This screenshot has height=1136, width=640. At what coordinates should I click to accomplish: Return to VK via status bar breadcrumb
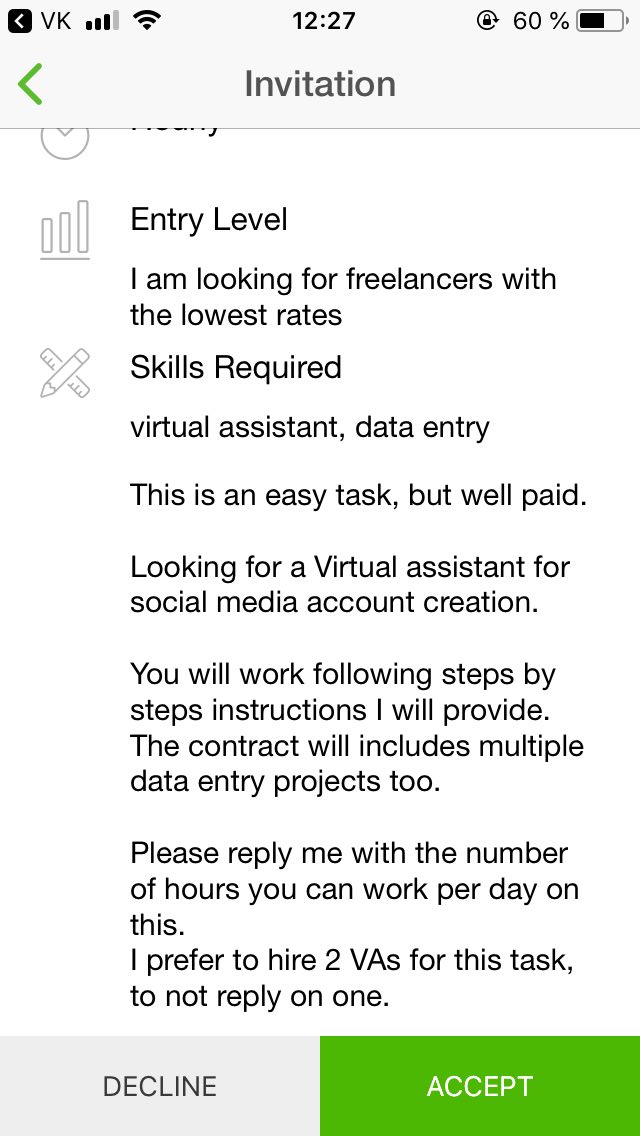tap(39, 21)
